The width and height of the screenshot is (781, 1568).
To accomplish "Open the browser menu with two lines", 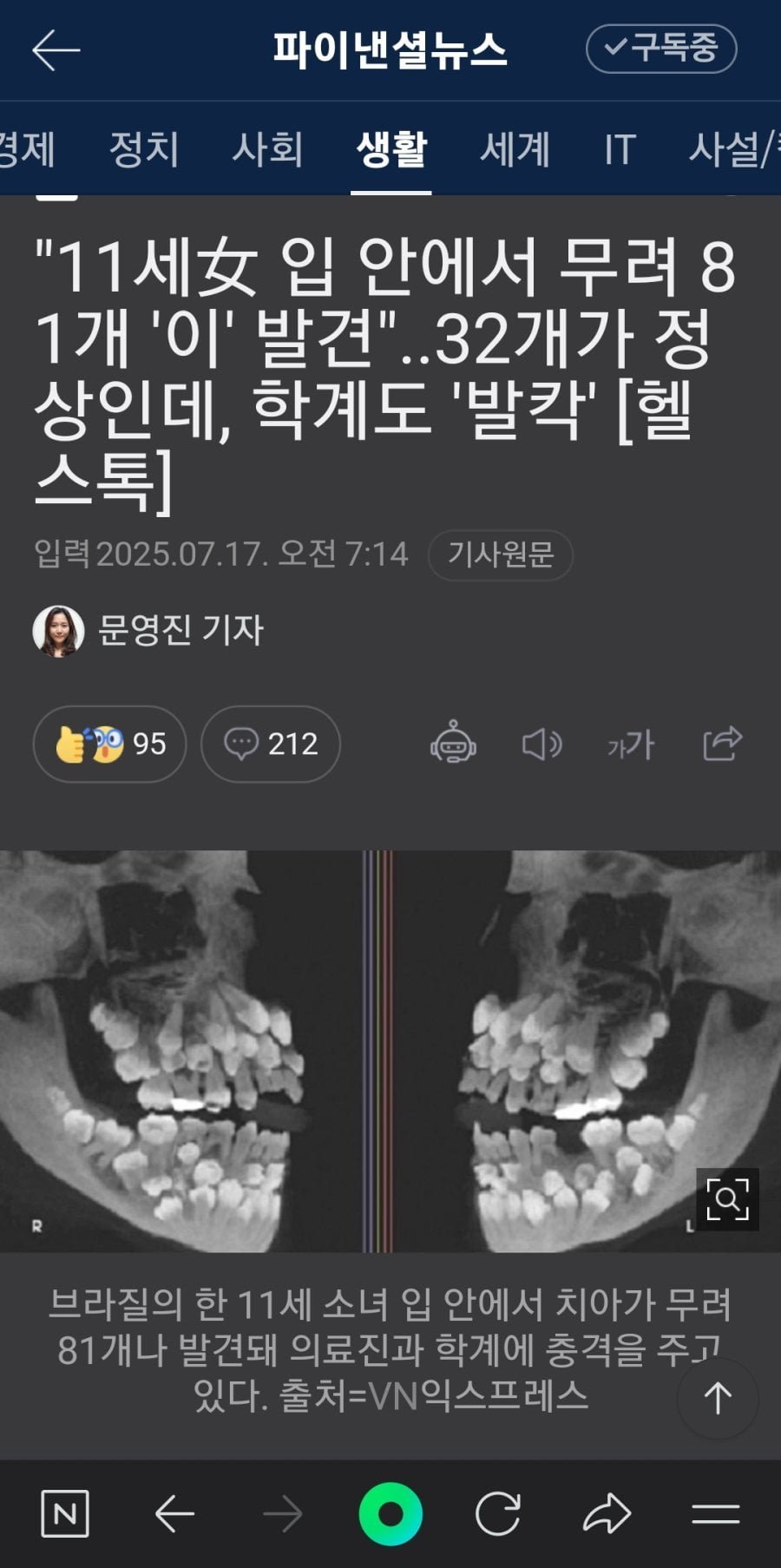I will [715, 1514].
